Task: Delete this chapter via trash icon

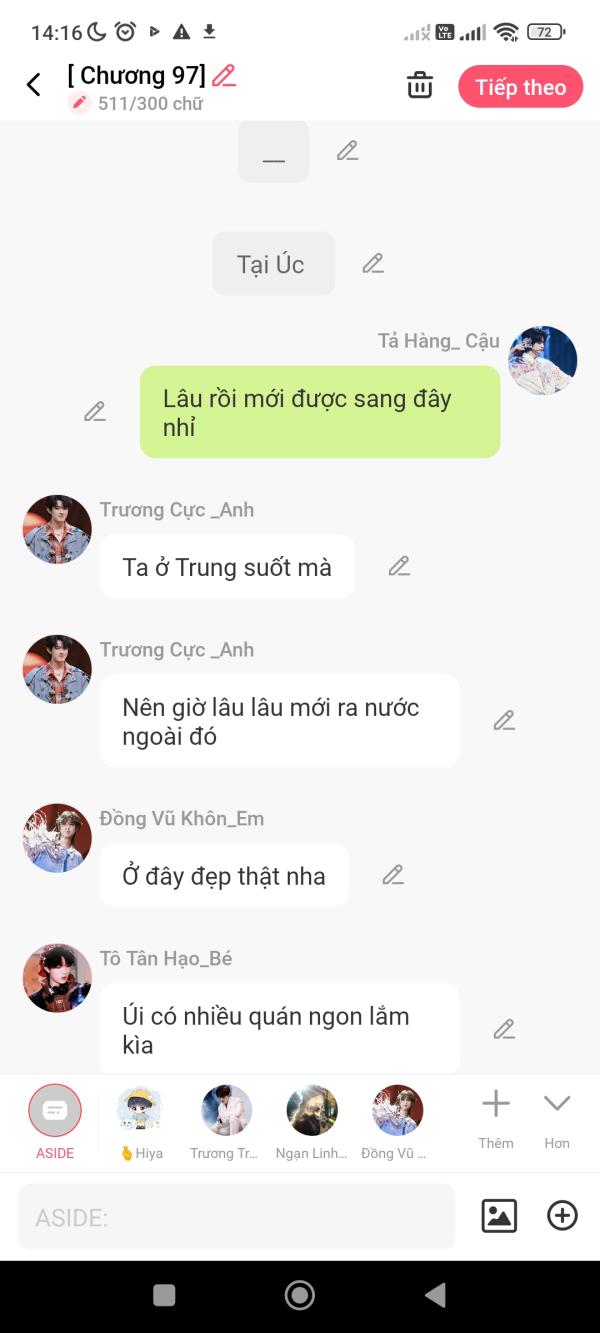Action: click(420, 85)
